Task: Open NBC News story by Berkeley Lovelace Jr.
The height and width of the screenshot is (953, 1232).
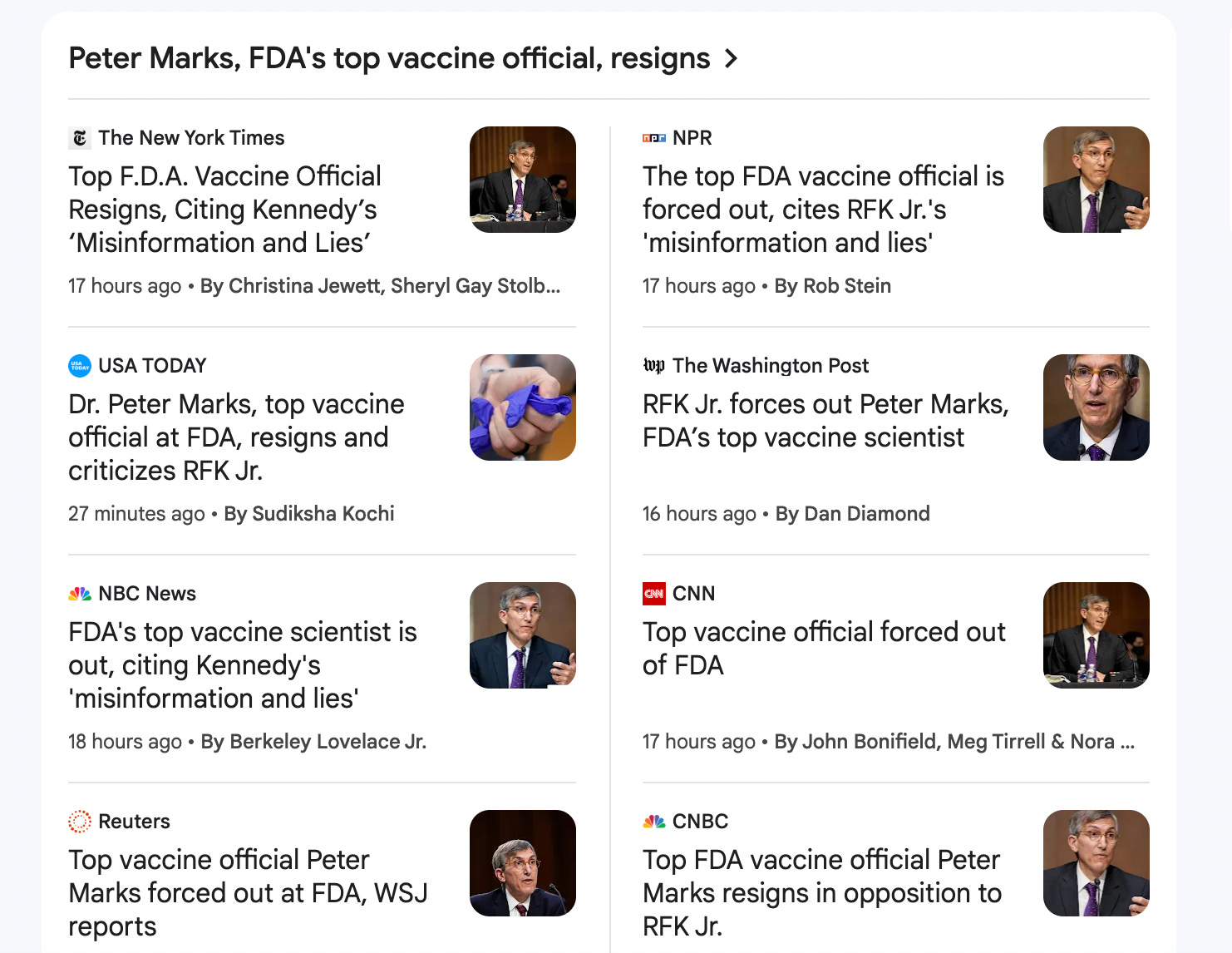Action: [242, 665]
